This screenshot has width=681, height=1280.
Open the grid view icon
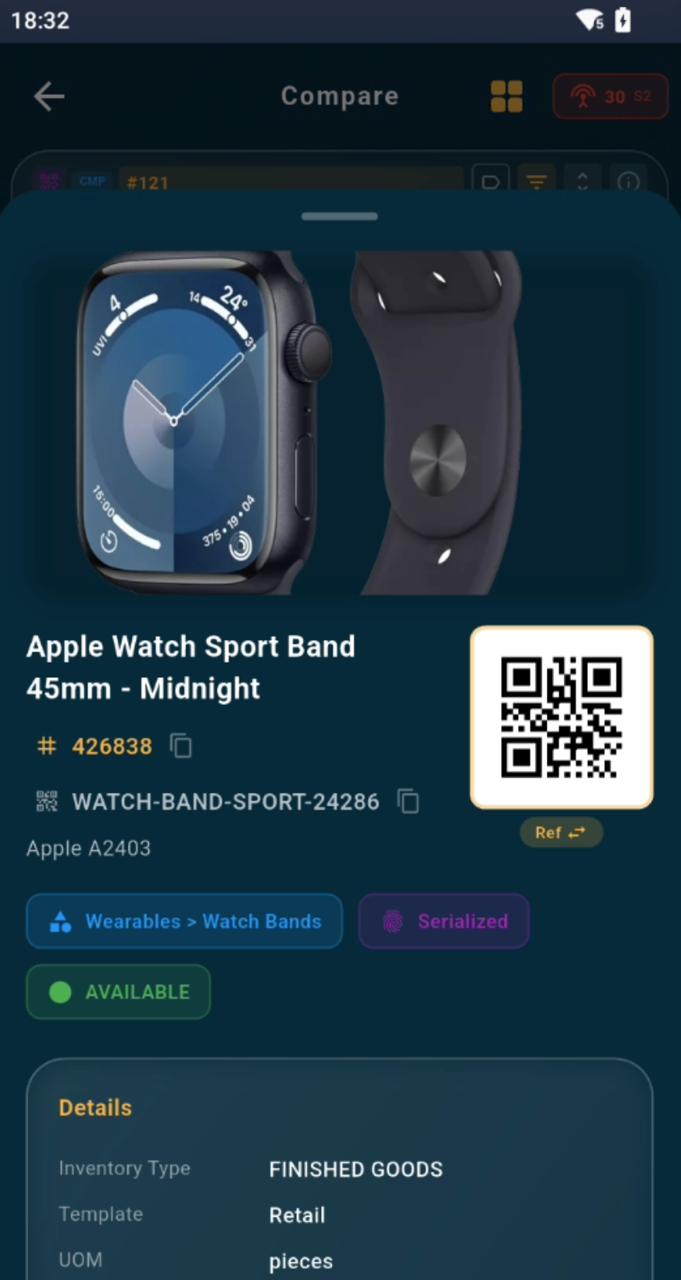tap(507, 96)
